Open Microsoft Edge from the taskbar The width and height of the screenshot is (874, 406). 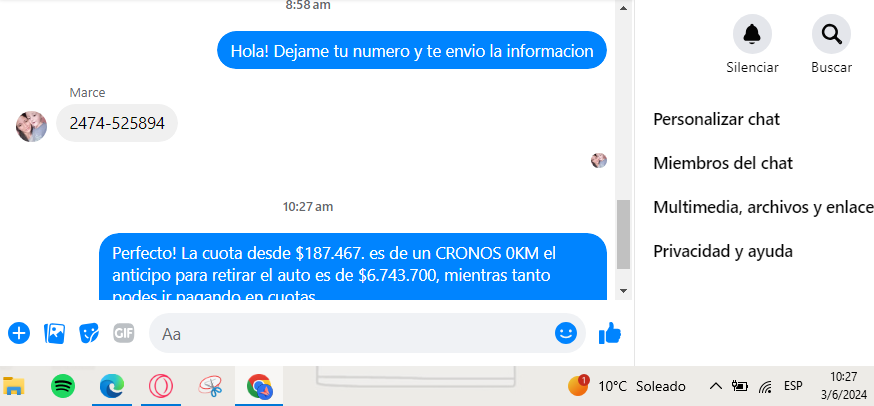click(x=111, y=385)
